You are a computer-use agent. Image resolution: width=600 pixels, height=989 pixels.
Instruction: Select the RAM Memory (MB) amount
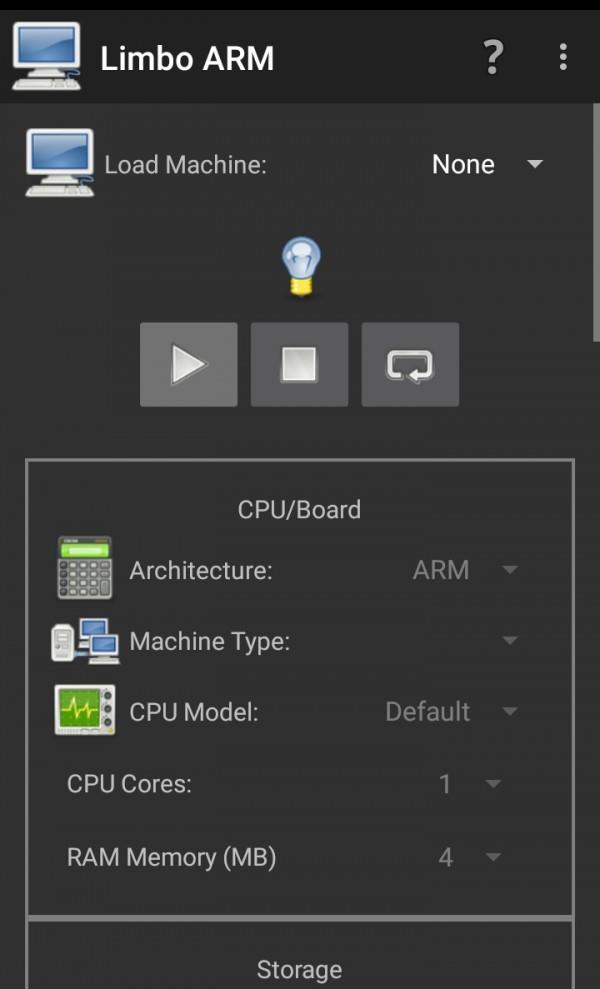[468, 857]
